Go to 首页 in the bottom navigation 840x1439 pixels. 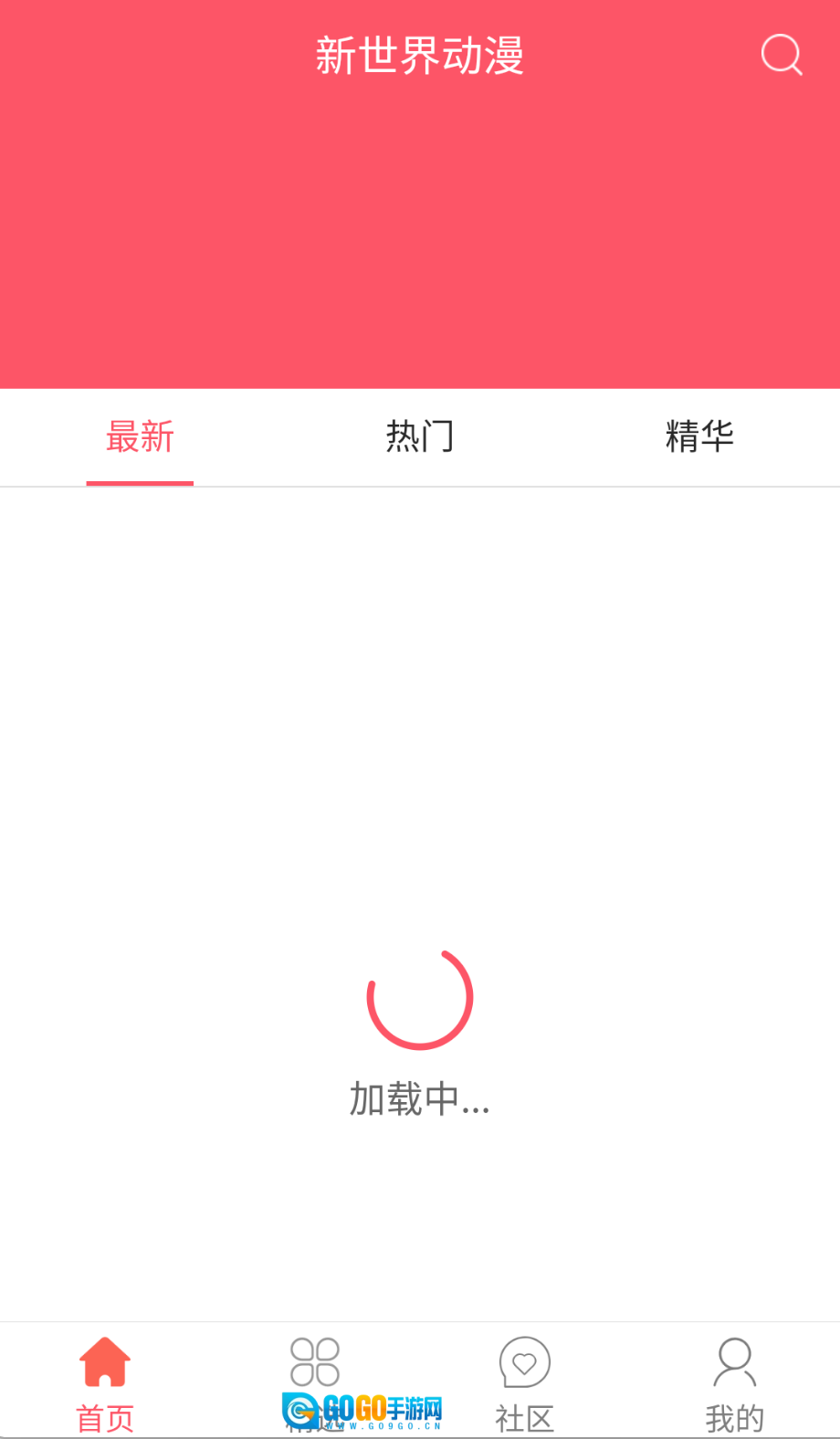tap(105, 1382)
